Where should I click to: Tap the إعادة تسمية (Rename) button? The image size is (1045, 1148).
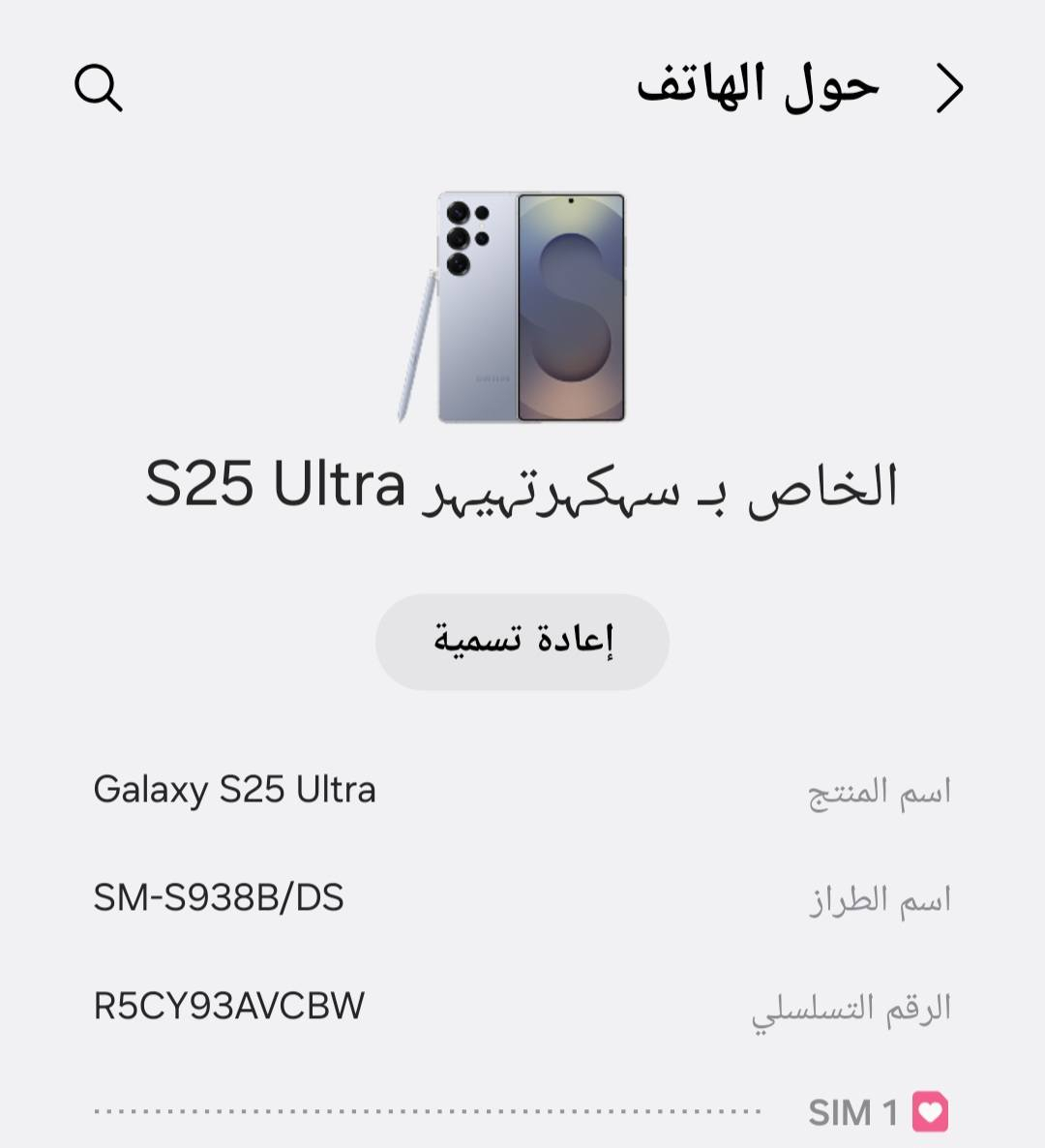(x=522, y=641)
